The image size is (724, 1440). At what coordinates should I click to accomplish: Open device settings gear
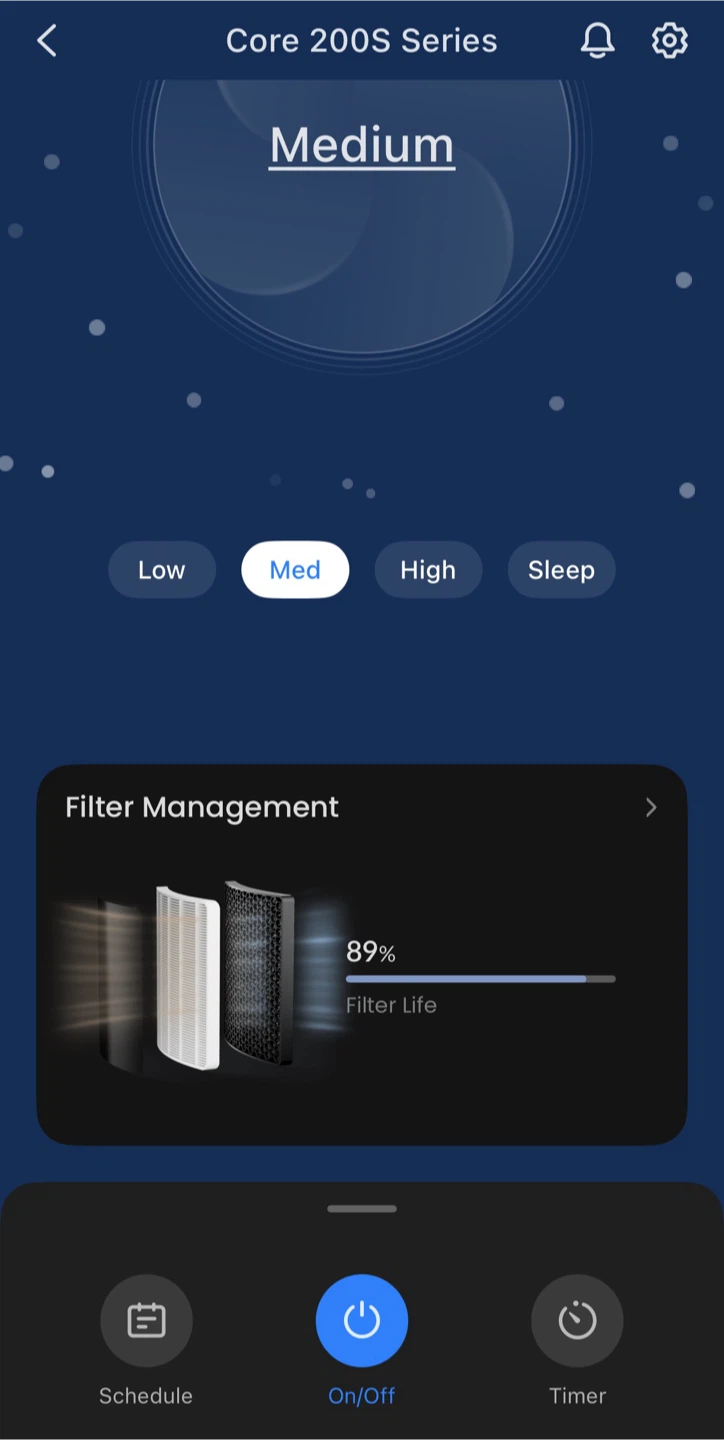tap(670, 41)
